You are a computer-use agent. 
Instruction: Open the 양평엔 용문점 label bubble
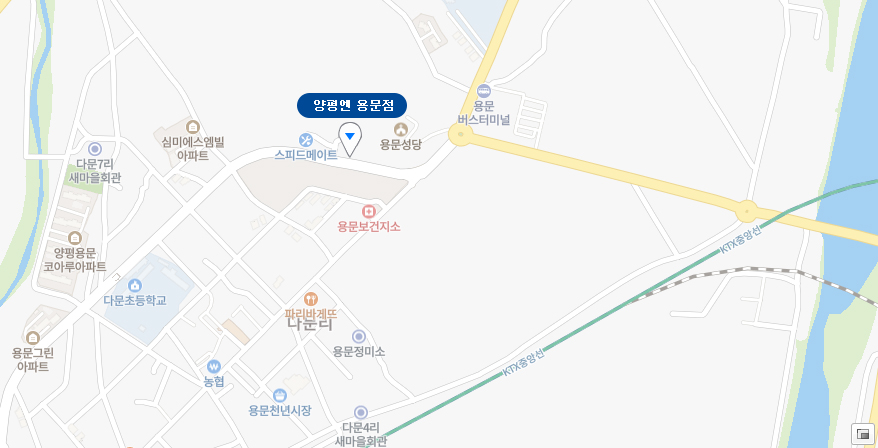(352, 105)
